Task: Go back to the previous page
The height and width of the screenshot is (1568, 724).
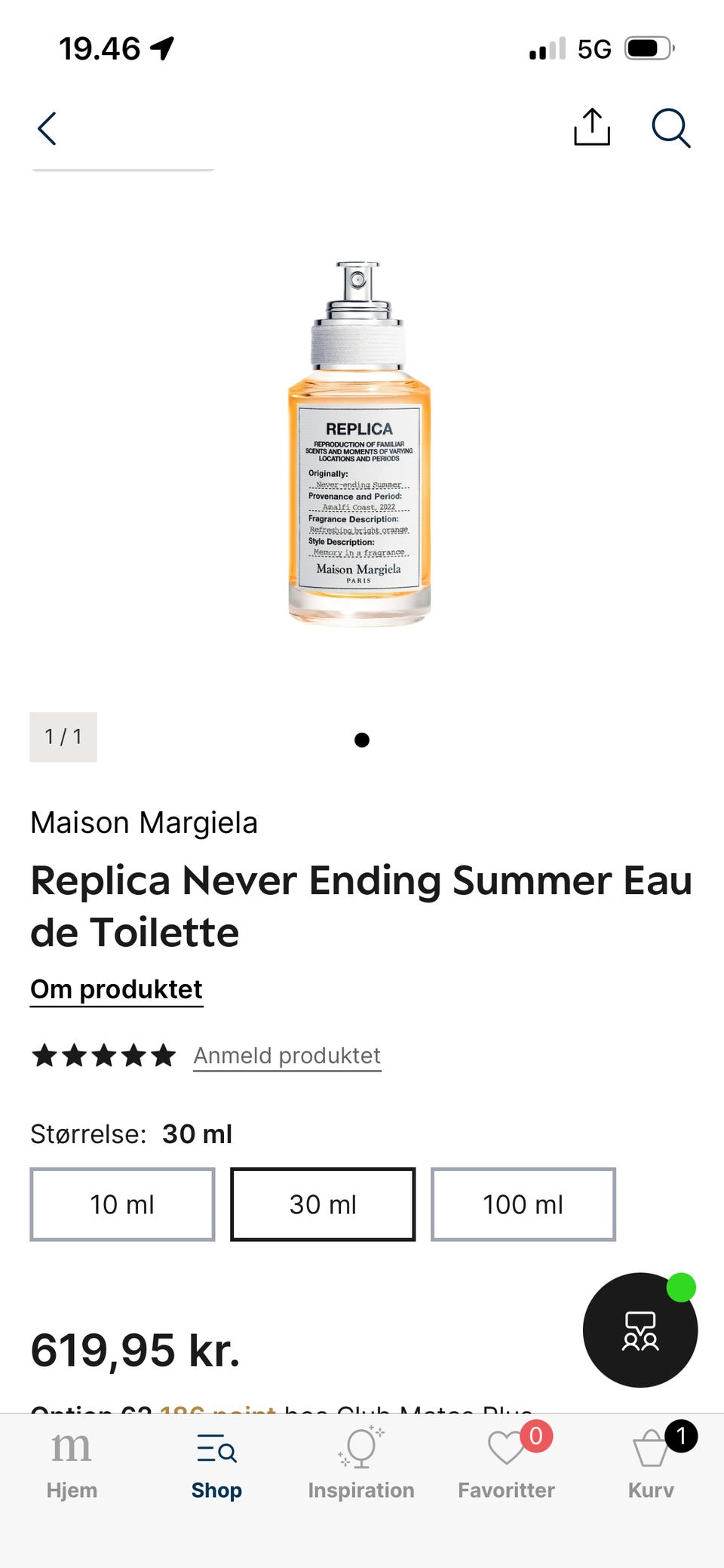Action: coord(48,128)
